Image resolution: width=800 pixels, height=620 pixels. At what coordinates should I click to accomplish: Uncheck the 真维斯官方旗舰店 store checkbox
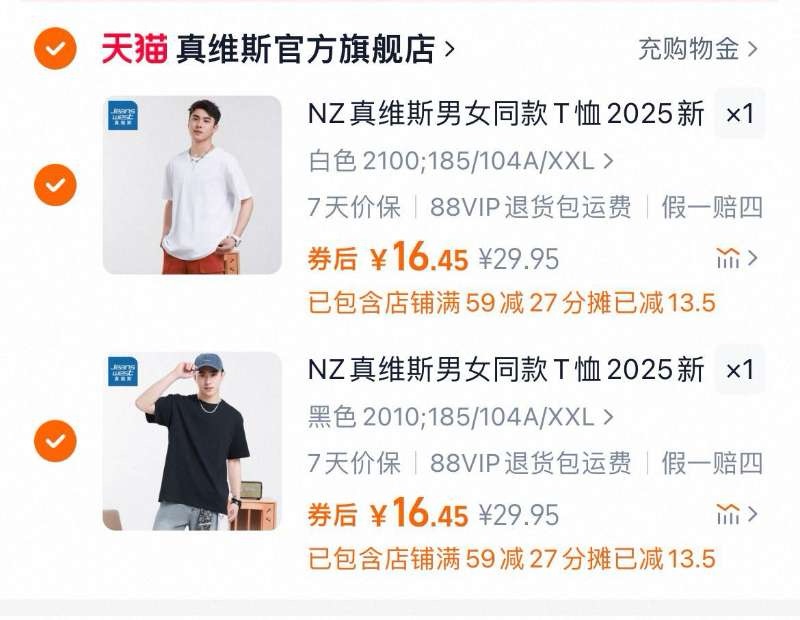click(55, 48)
